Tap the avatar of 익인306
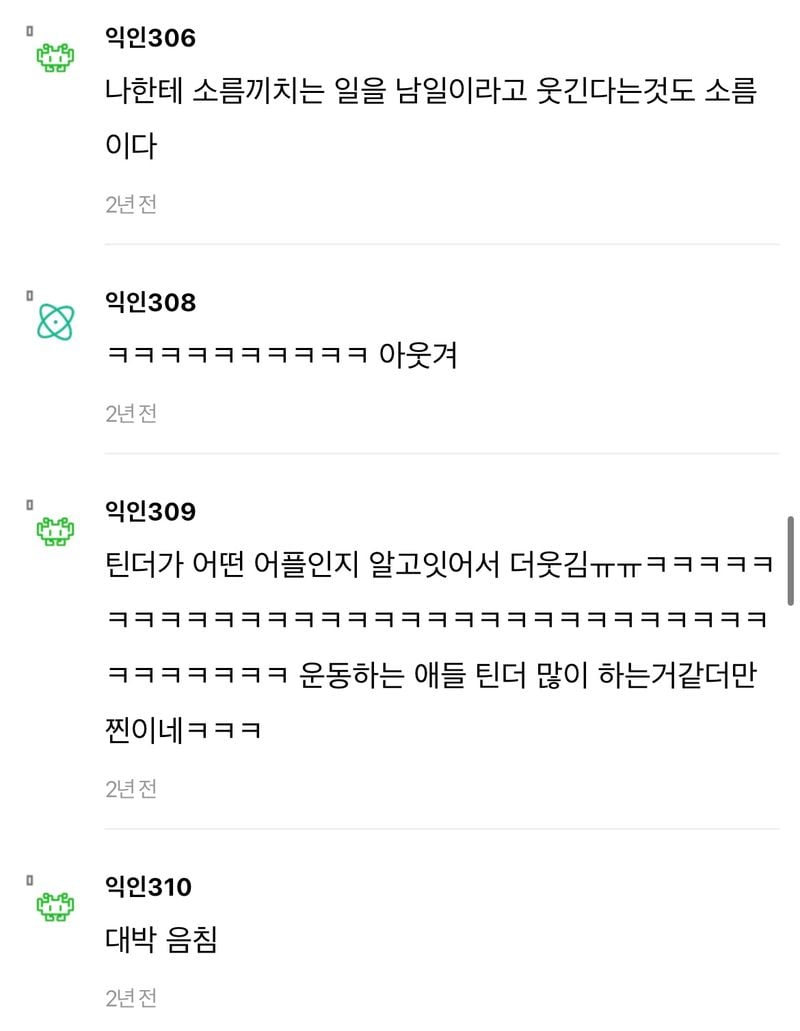 56,58
